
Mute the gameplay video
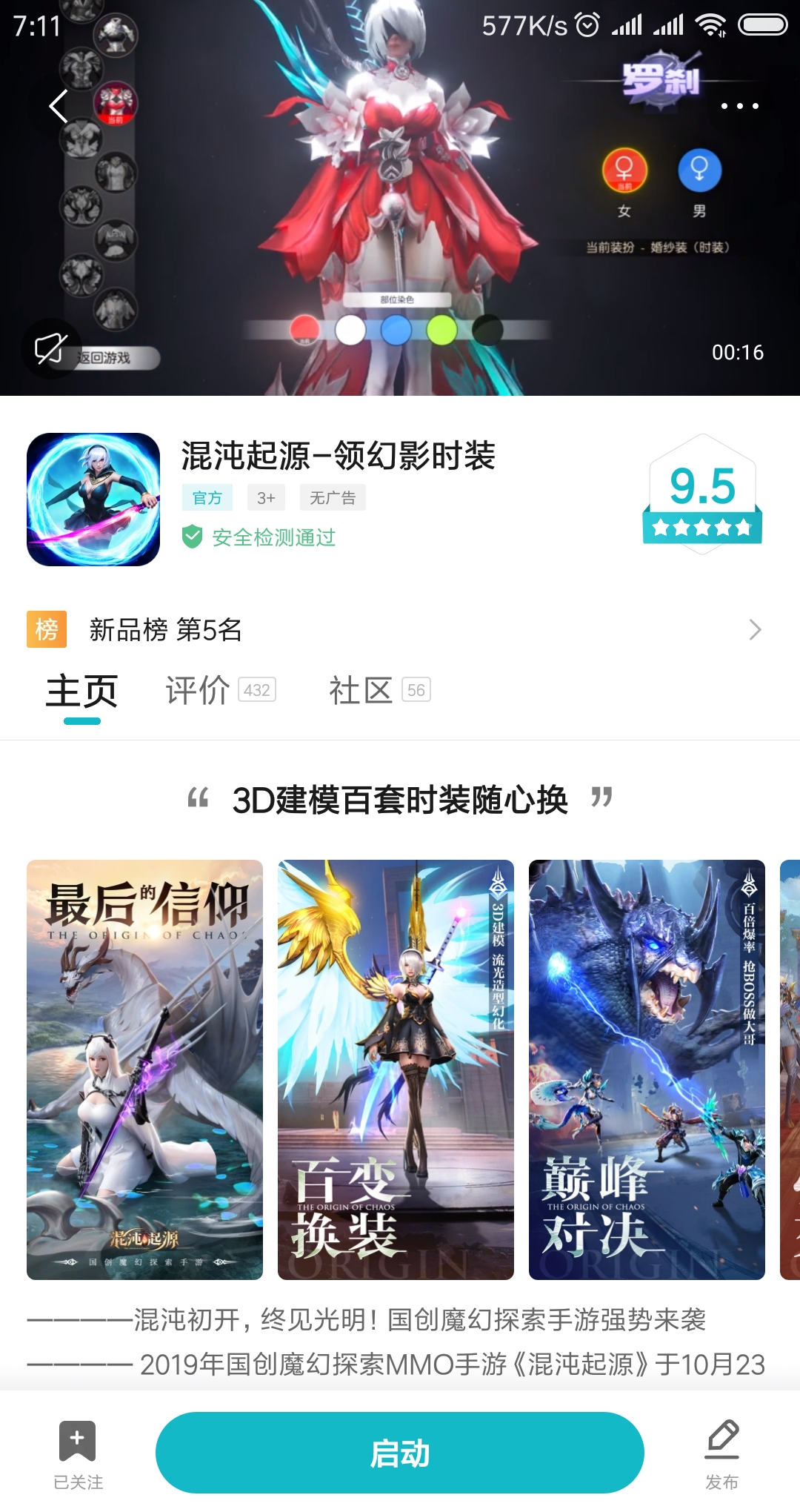click(x=50, y=349)
